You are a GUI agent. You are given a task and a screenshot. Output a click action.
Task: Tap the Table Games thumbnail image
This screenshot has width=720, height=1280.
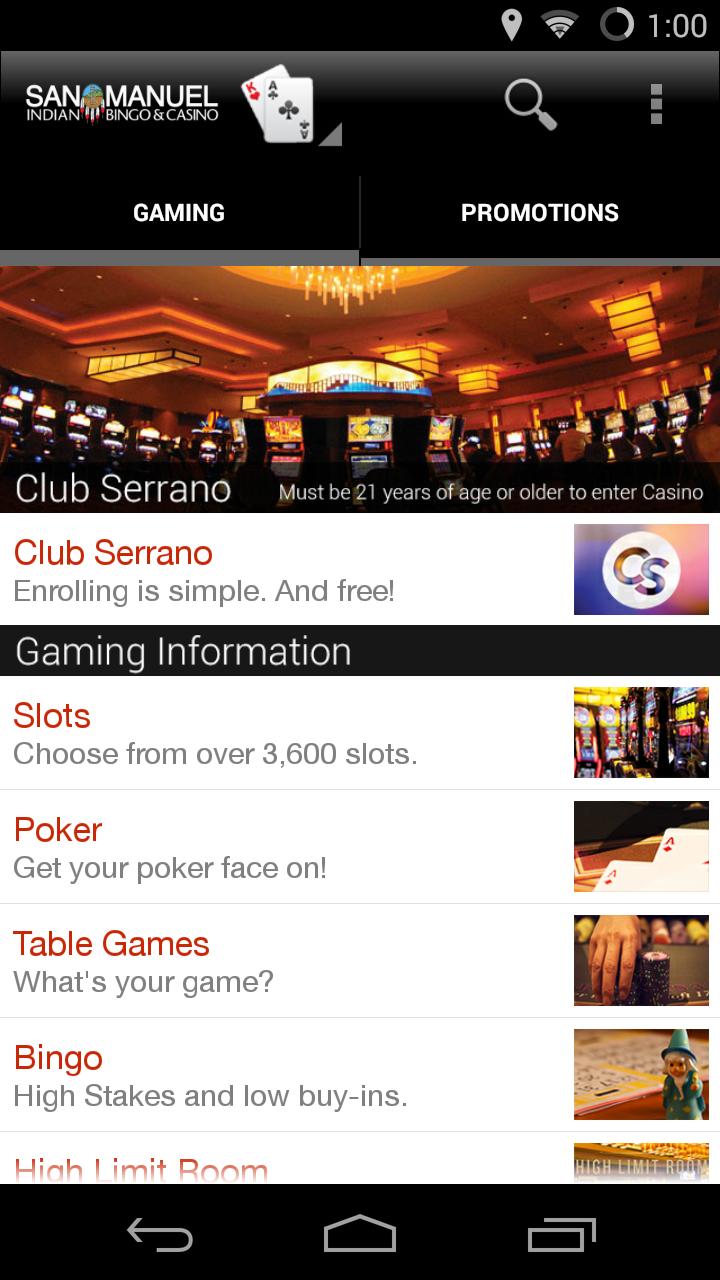pos(641,960)
